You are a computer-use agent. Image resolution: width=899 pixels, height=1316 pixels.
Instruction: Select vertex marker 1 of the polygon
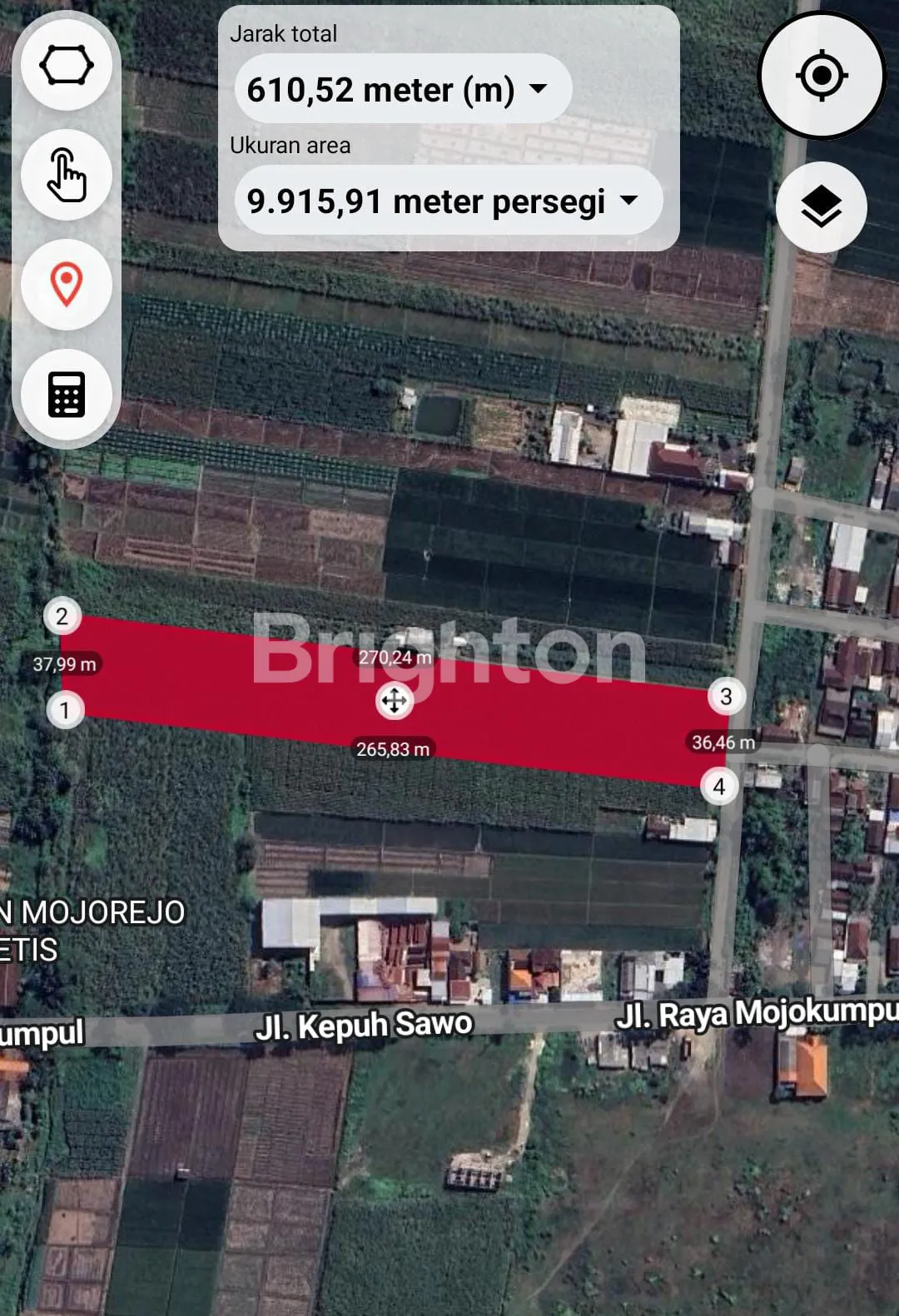65,711
